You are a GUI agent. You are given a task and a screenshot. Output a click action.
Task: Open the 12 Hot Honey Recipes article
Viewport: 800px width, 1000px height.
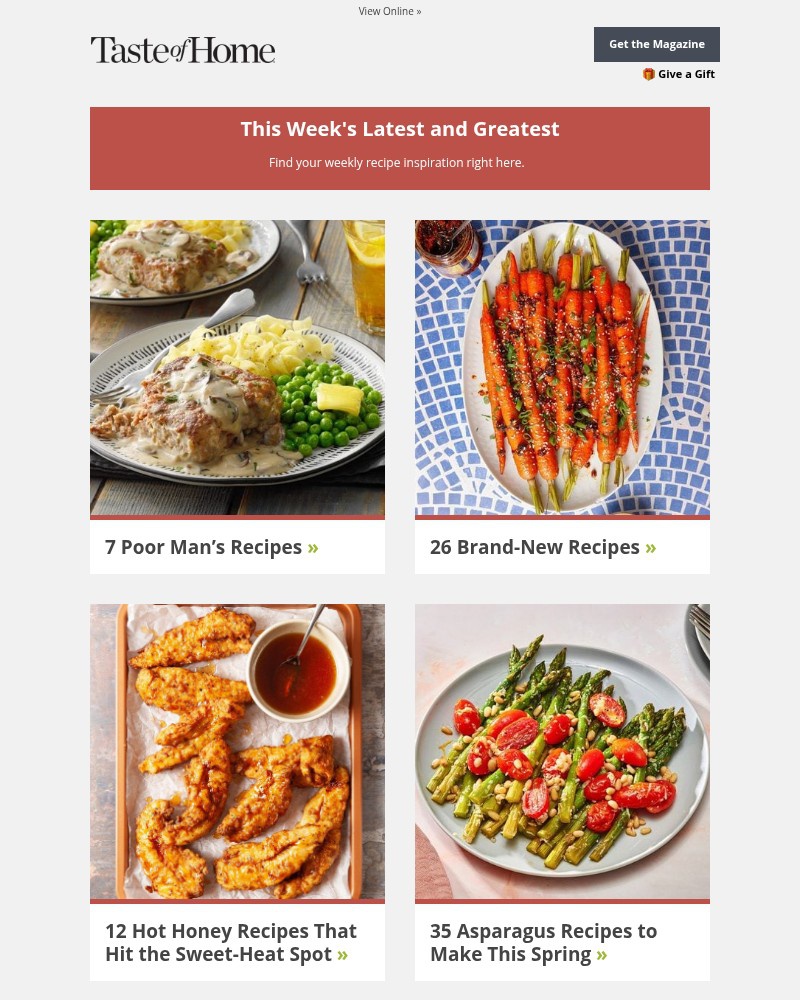coord(231,942)
